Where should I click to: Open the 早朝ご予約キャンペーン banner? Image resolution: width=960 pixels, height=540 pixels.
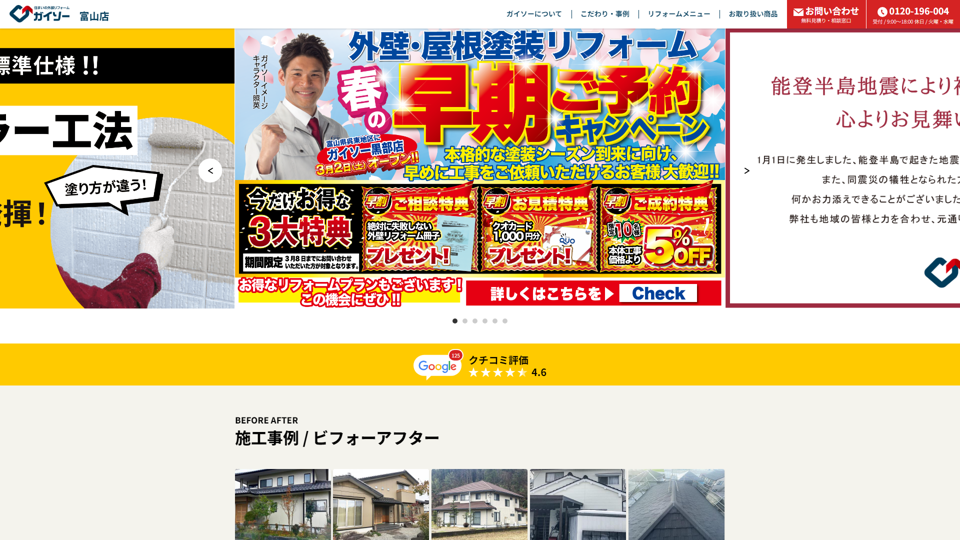point(480,168)
